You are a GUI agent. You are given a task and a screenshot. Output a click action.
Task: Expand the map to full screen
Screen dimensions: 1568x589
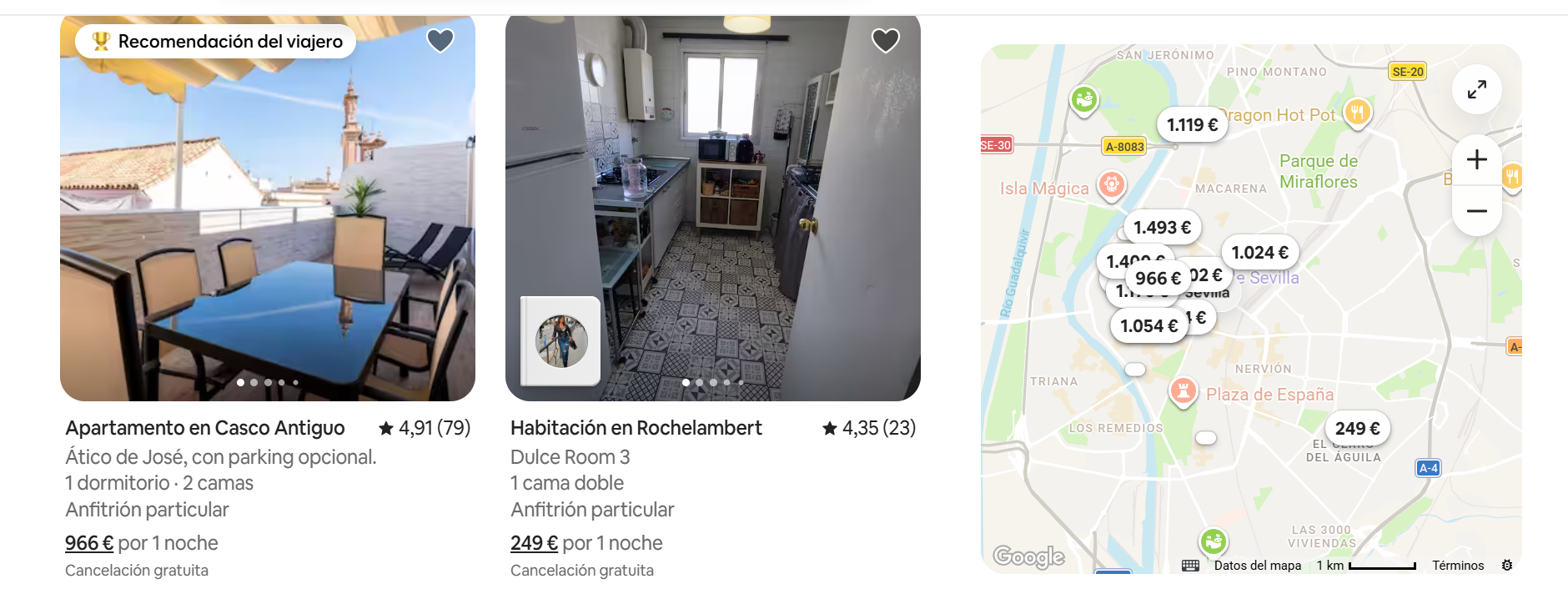point(1476,89)
